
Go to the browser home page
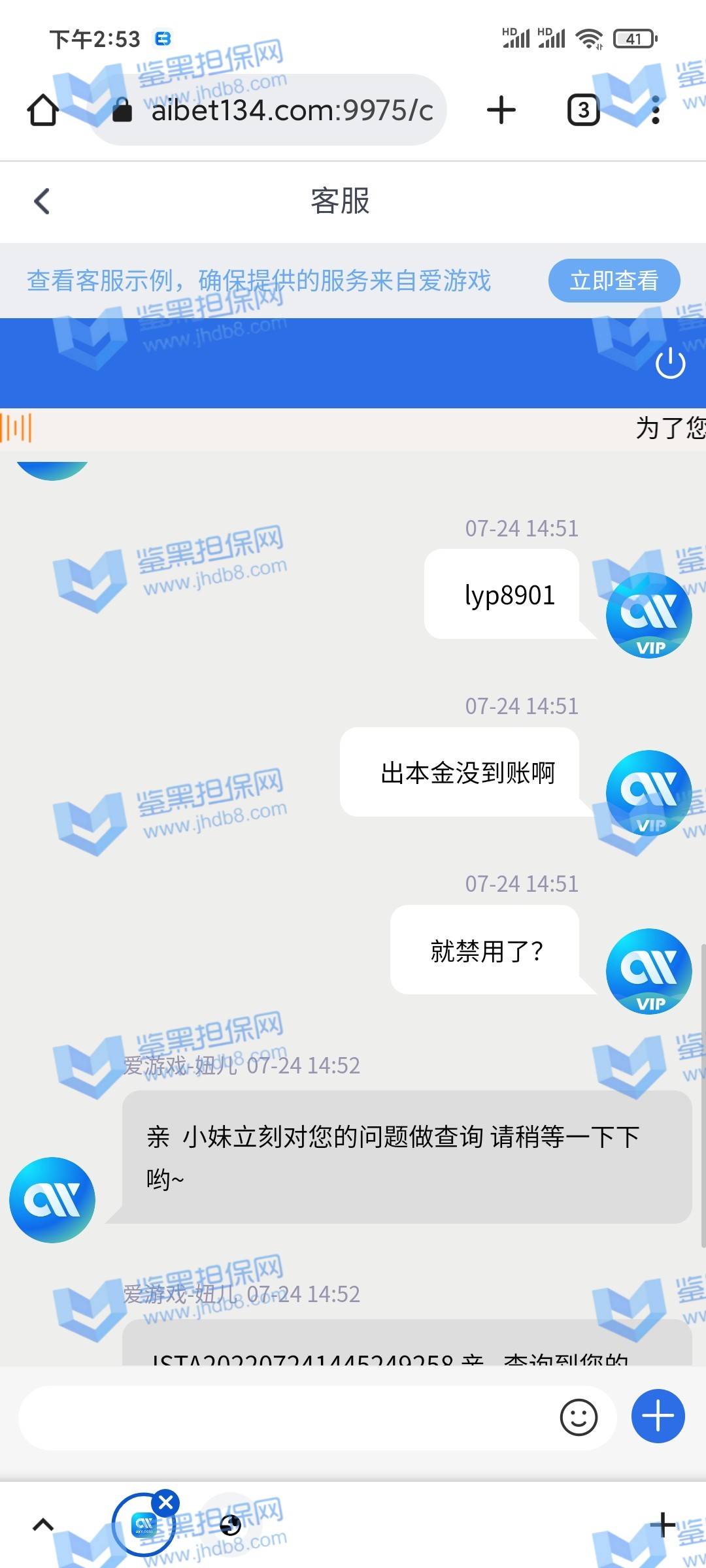click(x=43, y=110)
